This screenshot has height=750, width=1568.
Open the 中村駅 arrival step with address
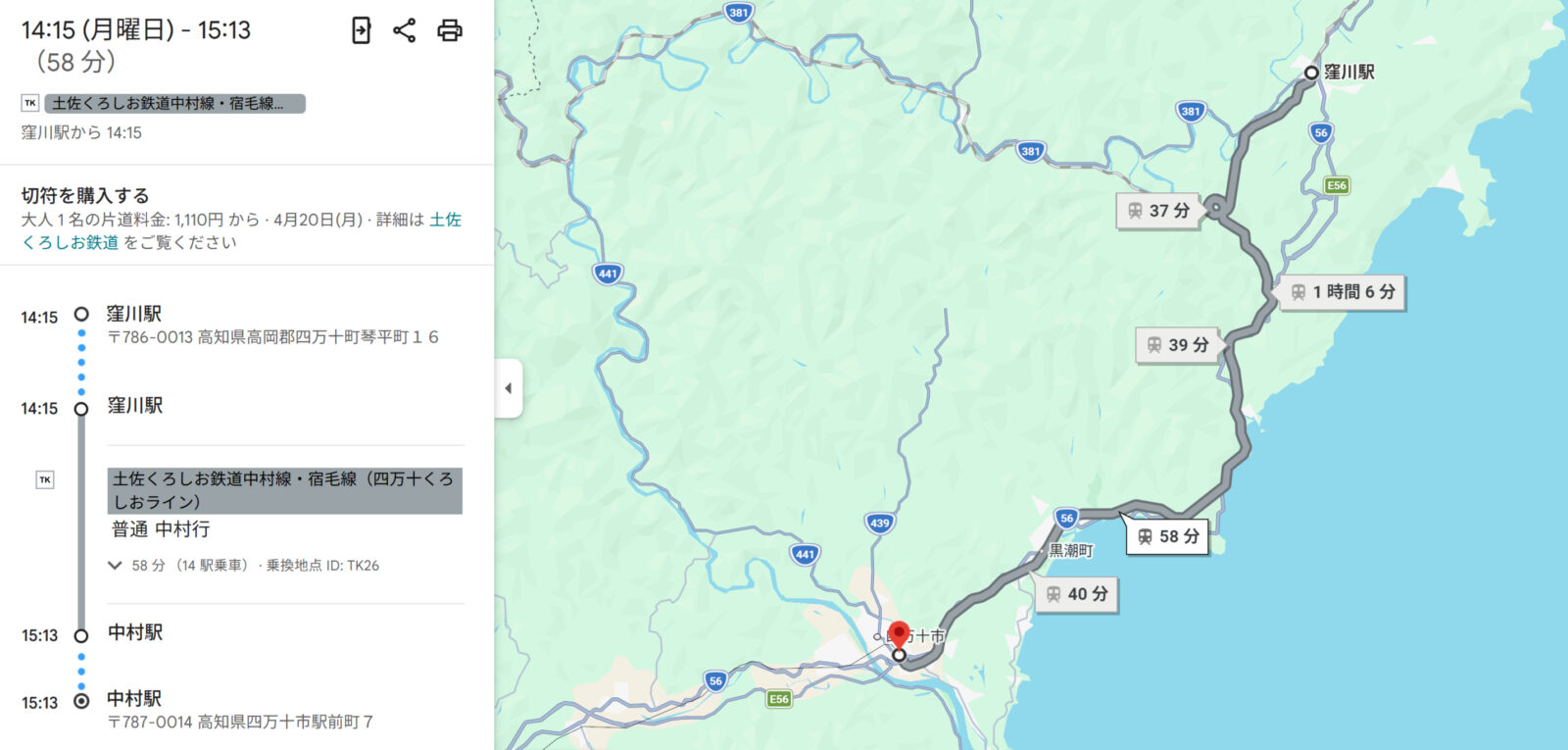coord(134,699)
